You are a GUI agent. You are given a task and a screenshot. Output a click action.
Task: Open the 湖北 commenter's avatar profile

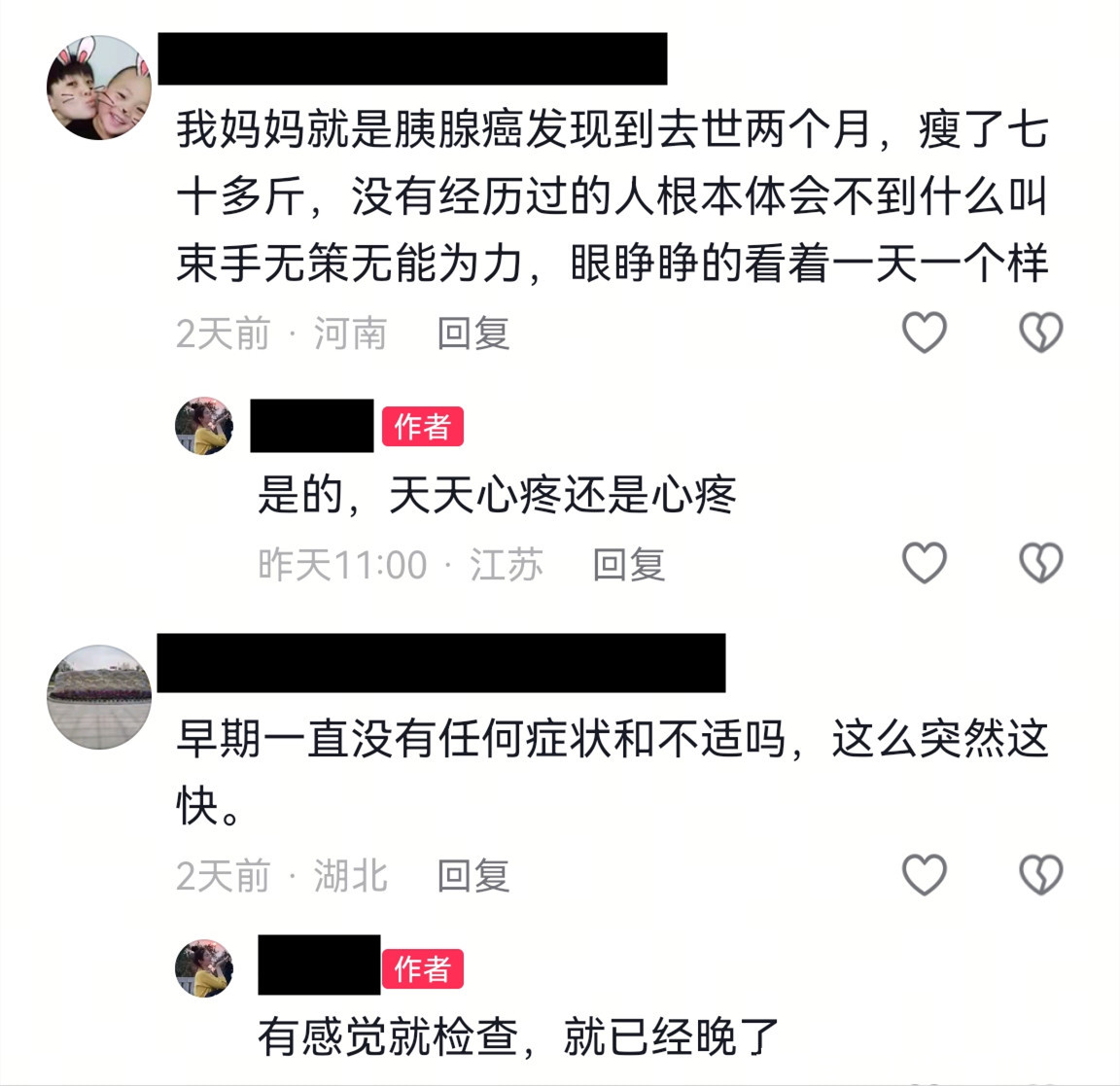pyautogui.click(x=99, y=696)
